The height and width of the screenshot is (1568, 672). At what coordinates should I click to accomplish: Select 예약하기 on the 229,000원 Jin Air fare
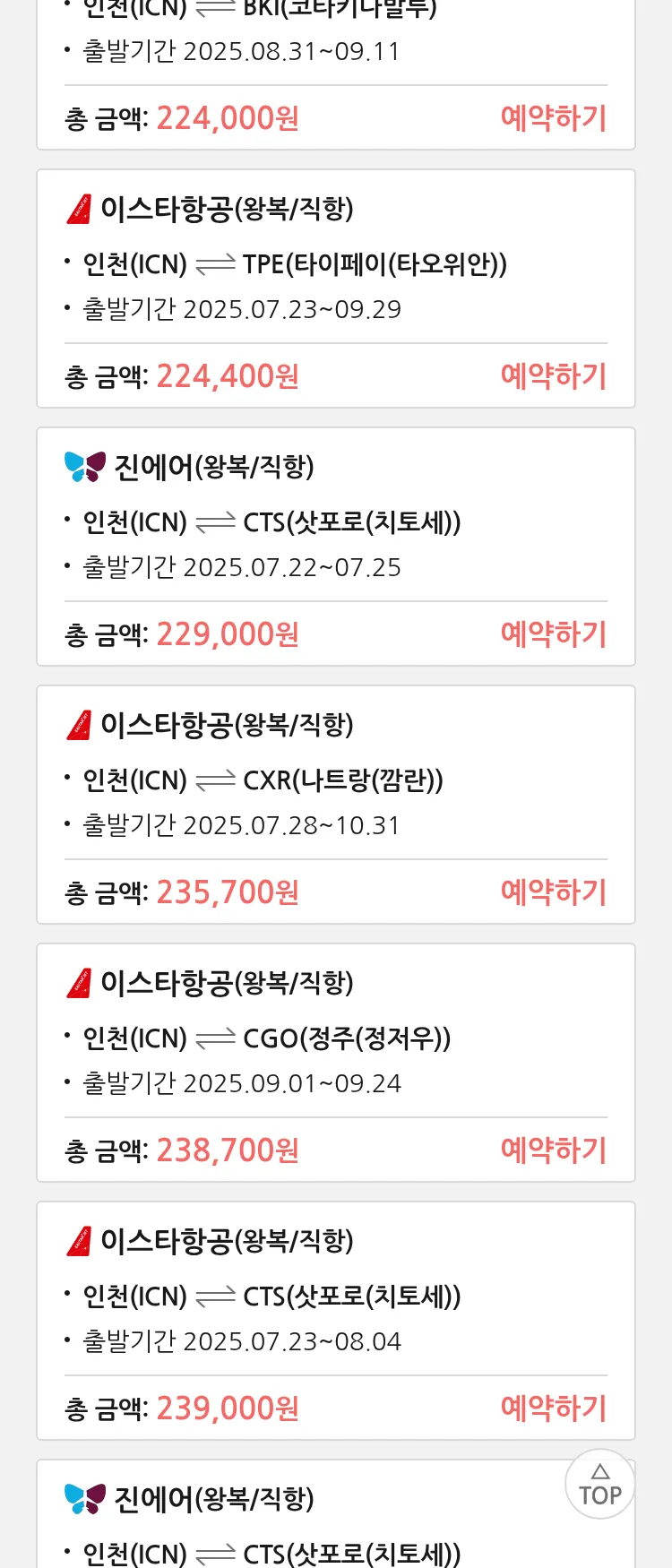553,634
